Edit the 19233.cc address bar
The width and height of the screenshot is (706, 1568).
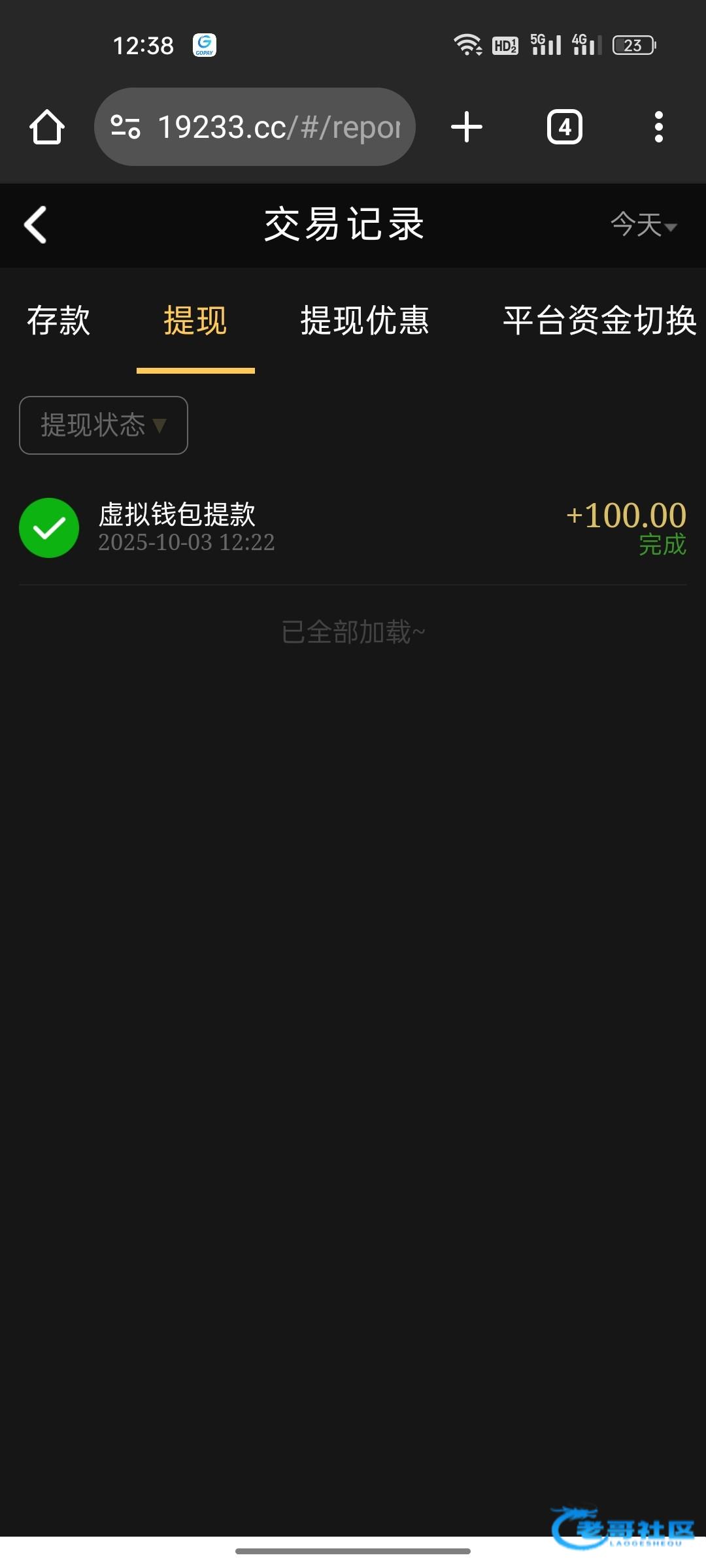(x=255, y=127)
